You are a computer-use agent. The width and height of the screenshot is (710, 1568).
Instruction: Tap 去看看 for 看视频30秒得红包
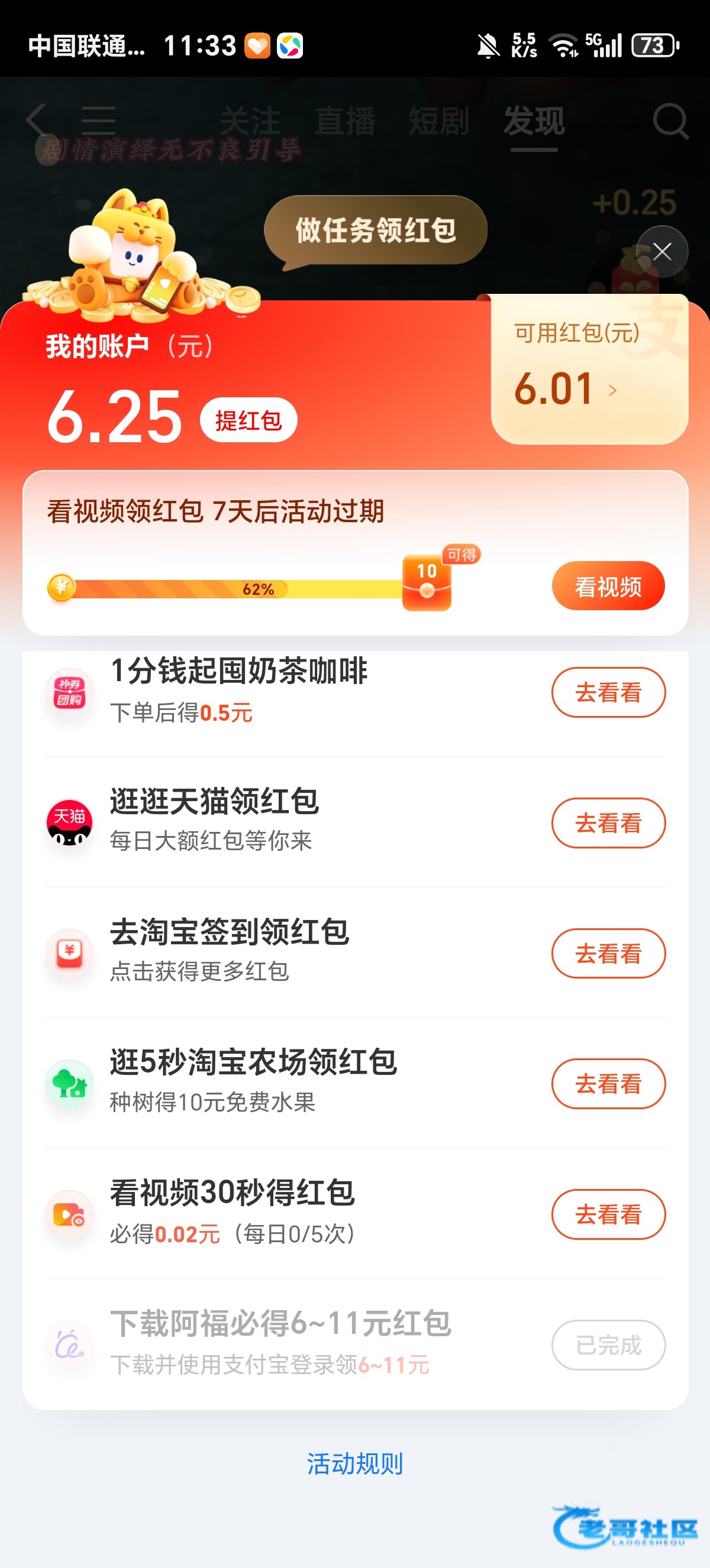coord(608,1214)
